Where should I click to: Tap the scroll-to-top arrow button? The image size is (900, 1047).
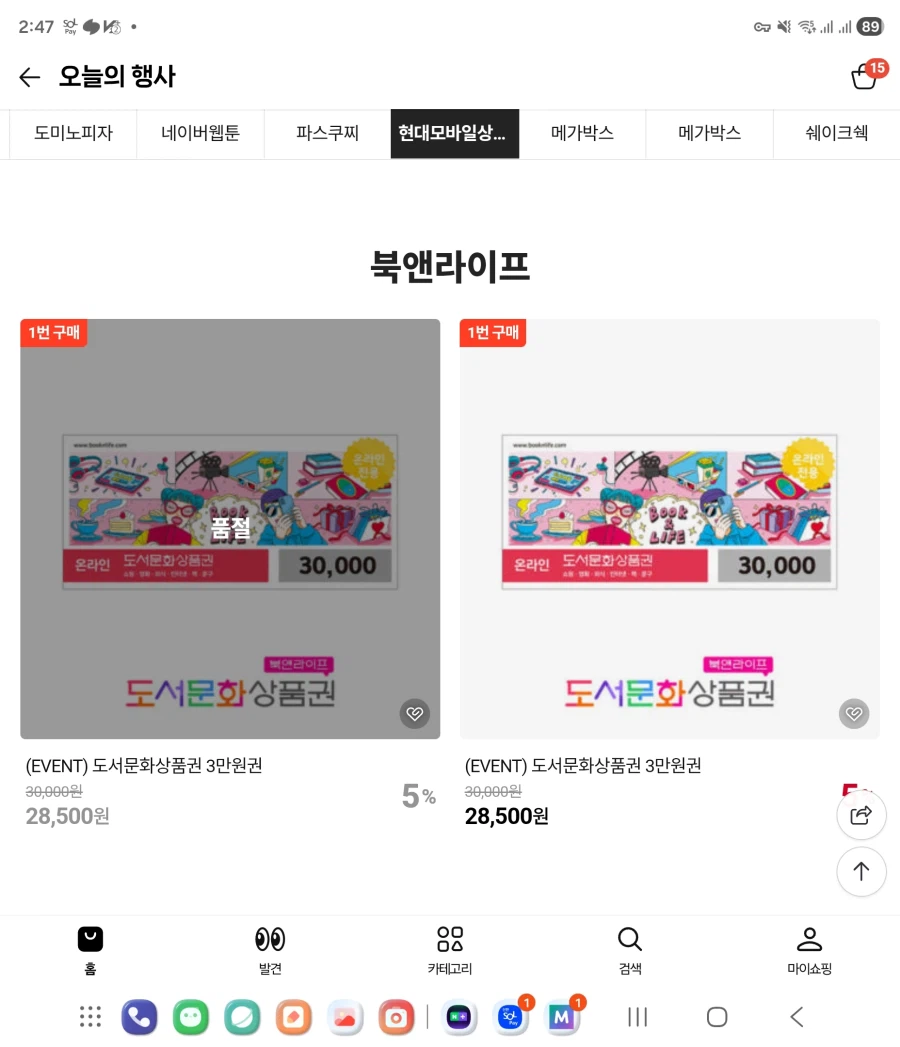(x=861, y=871)
